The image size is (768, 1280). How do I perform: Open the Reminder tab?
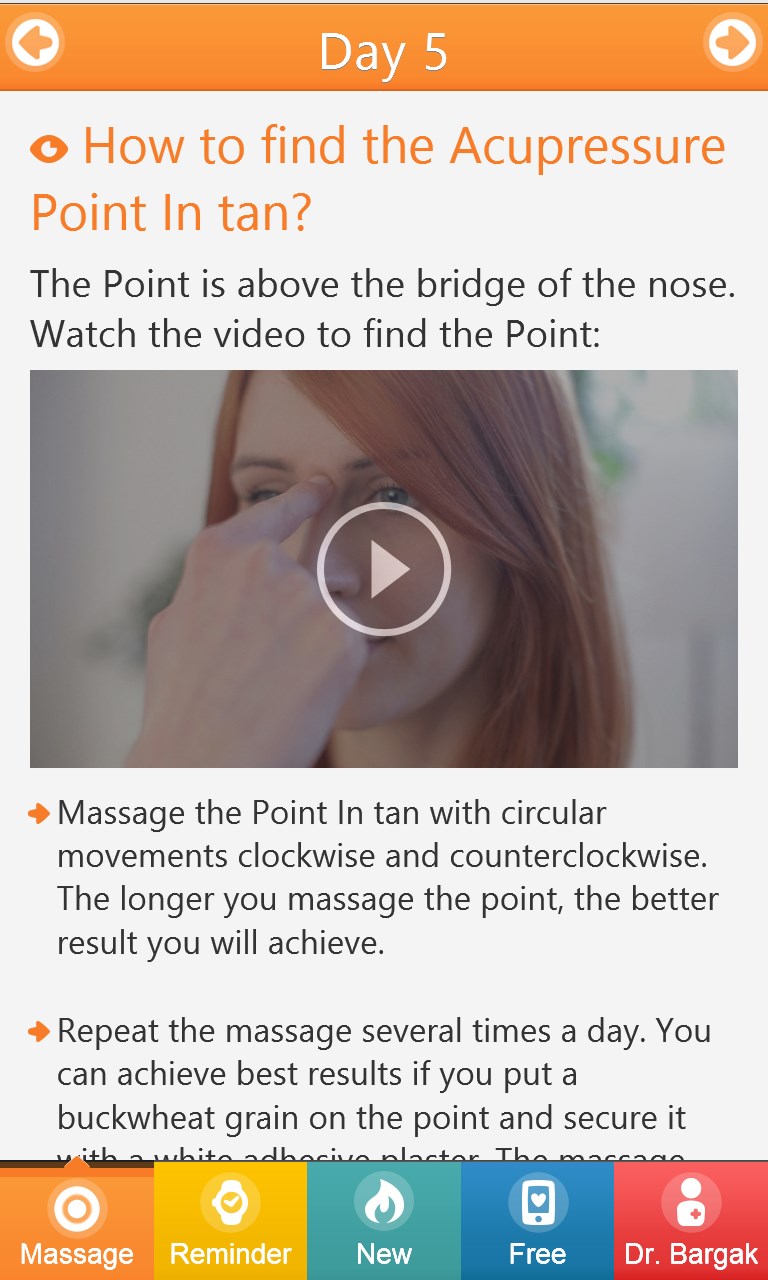(x=230, y=1221)
